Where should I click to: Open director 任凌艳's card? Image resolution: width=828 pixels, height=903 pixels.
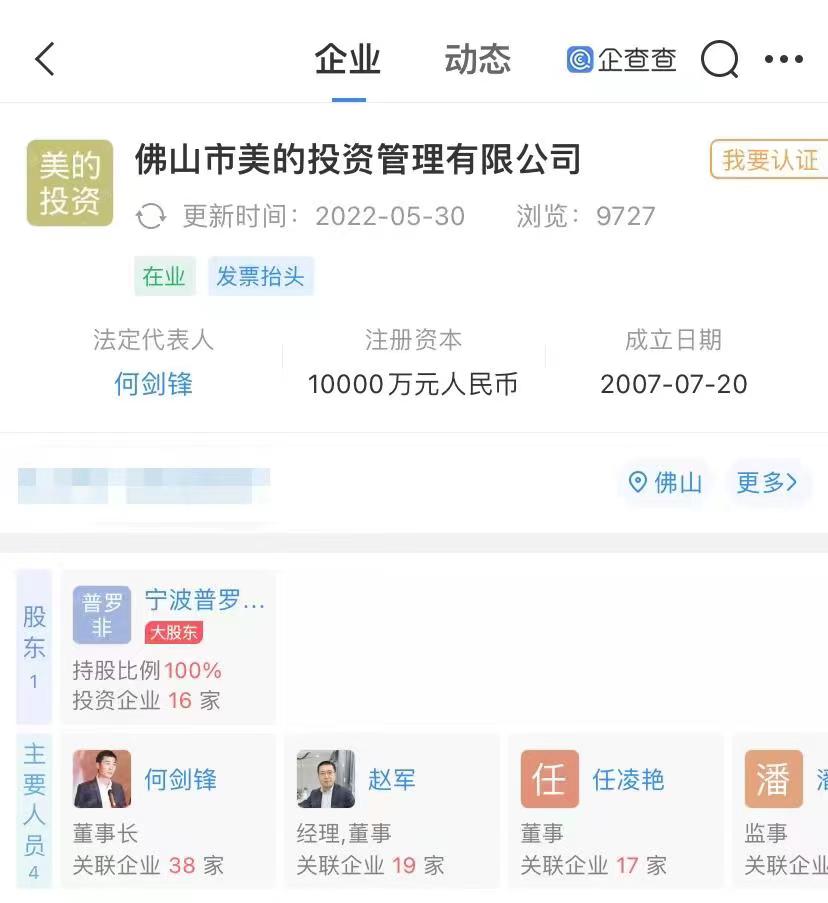click(x=615, y=810)
